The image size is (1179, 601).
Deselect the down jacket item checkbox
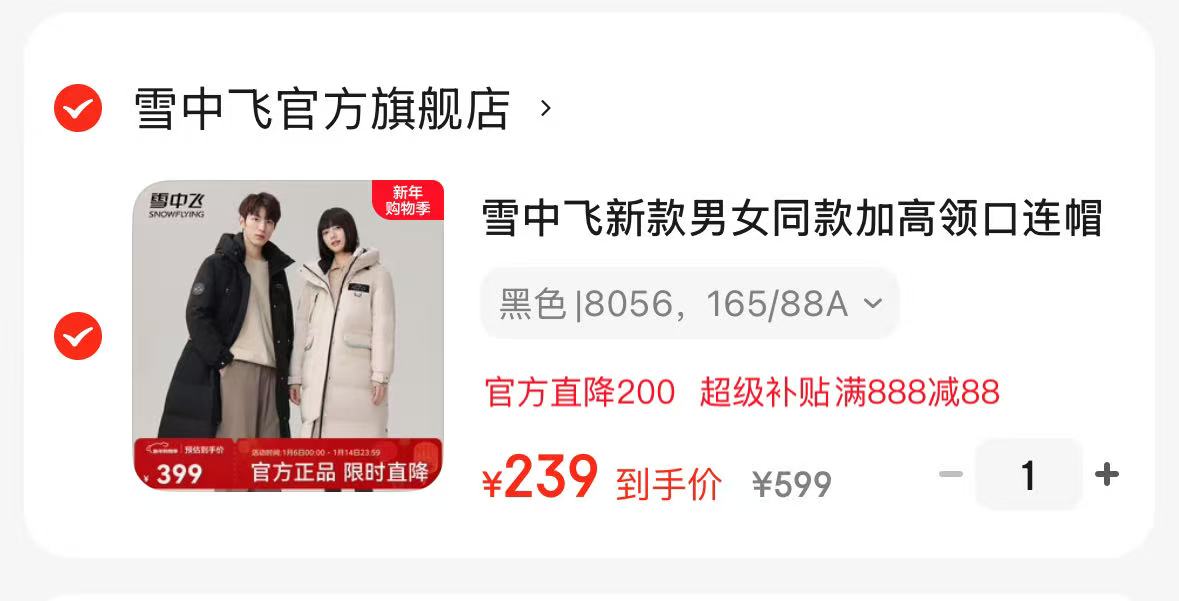point(77,336)
